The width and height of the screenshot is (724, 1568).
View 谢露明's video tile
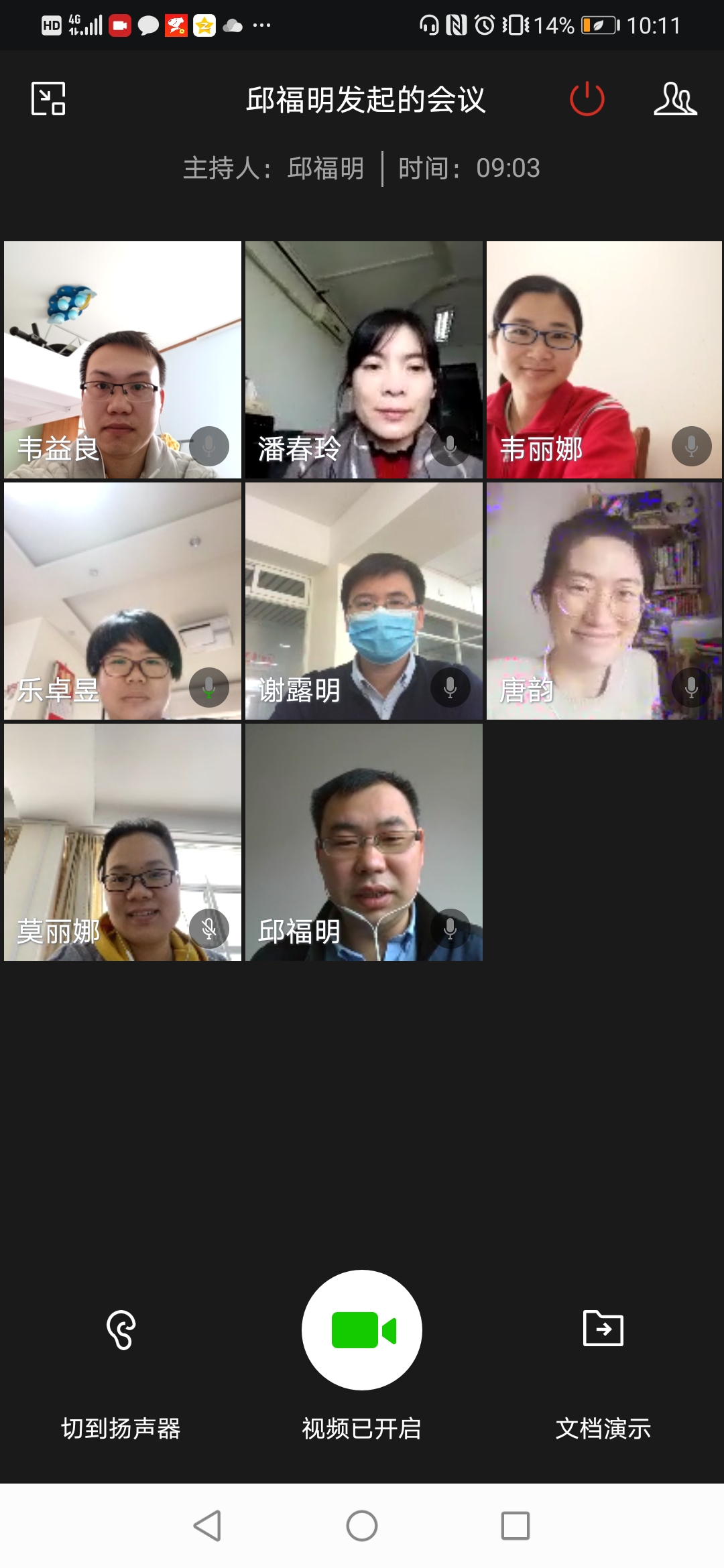click(363, 600)
